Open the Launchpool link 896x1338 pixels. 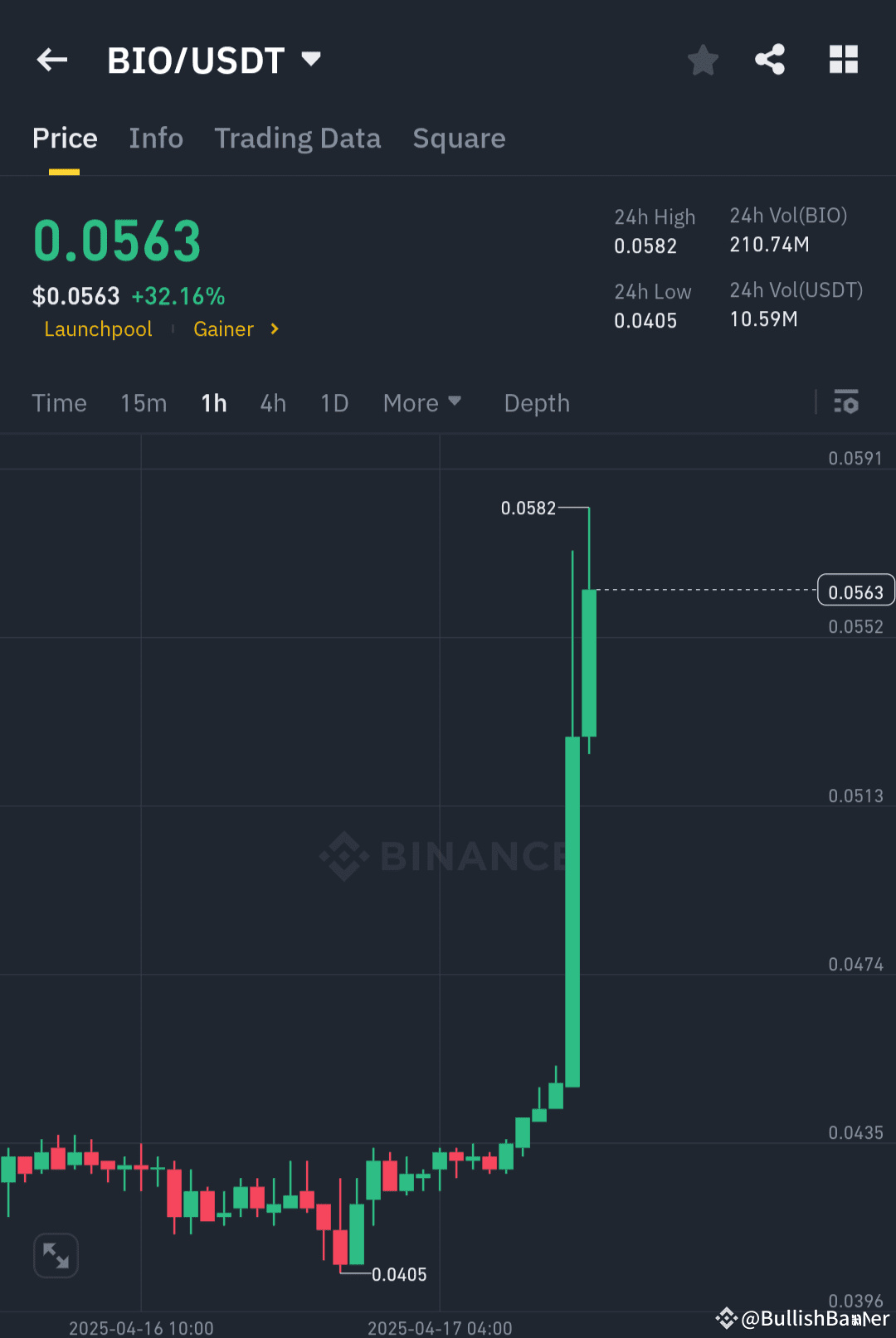[x=98, y=329]
